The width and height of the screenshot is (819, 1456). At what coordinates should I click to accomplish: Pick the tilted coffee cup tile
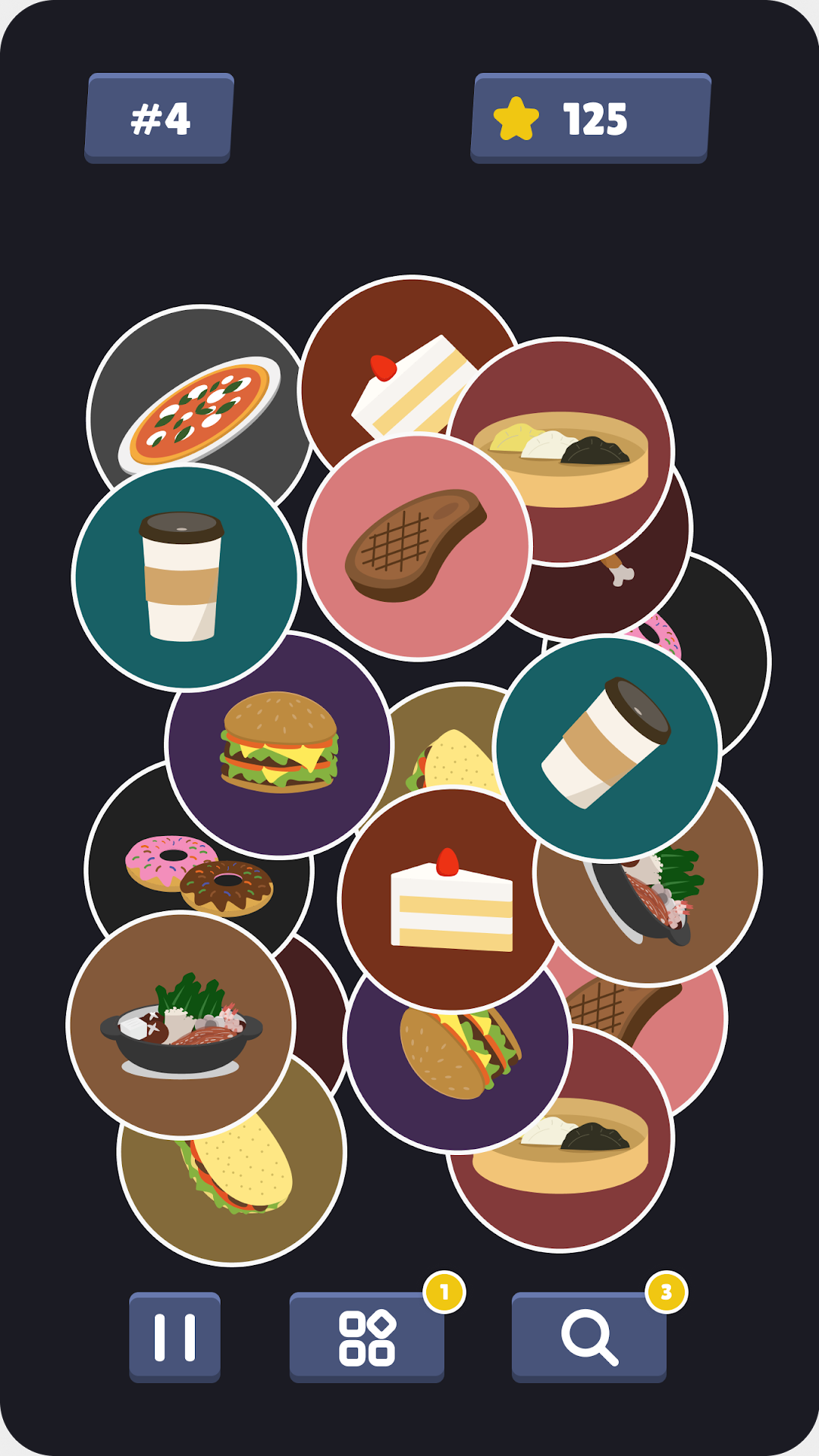[607, 747]
